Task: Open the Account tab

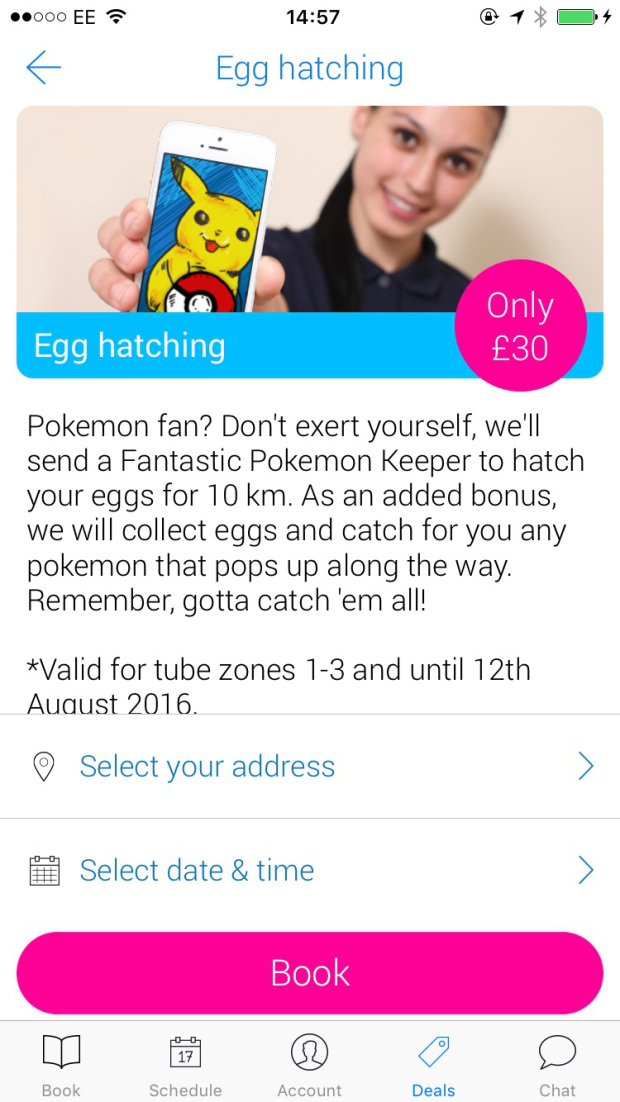Action: pos(310,1065)
